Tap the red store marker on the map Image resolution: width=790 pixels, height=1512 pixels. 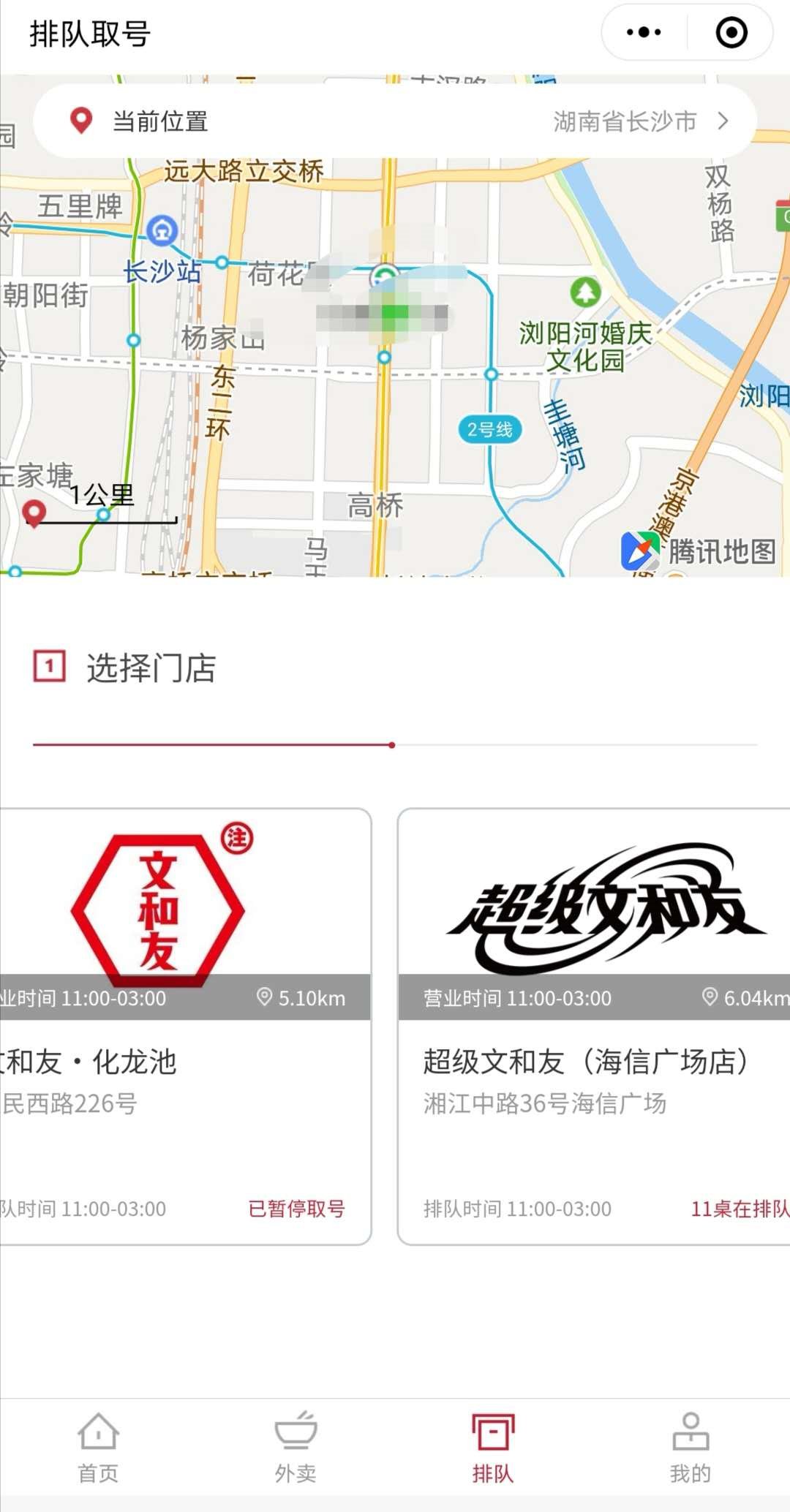[x=34, y=512]
